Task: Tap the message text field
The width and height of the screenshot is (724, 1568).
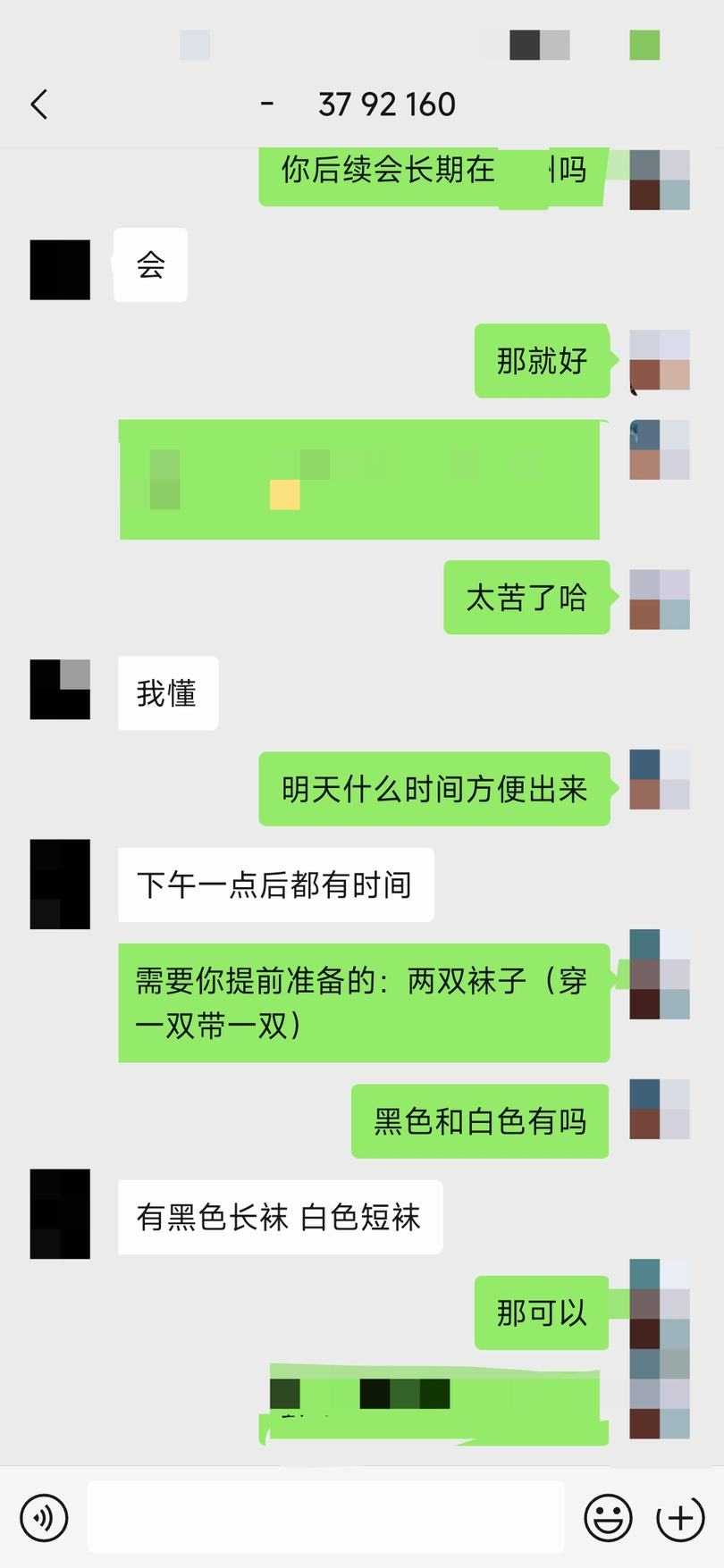Action: pyautogui.click(x=325, y=1517)
